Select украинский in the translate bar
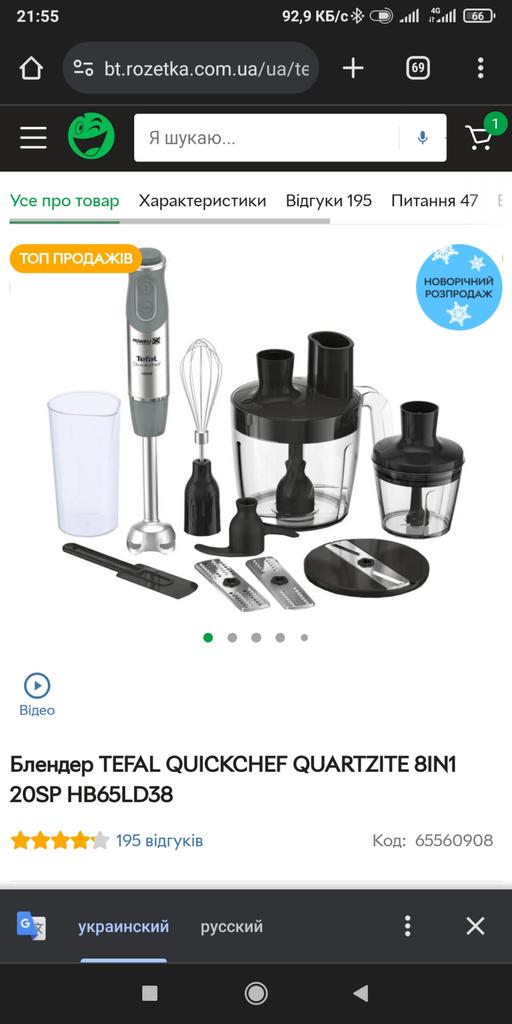 click(x=123, y=926)
